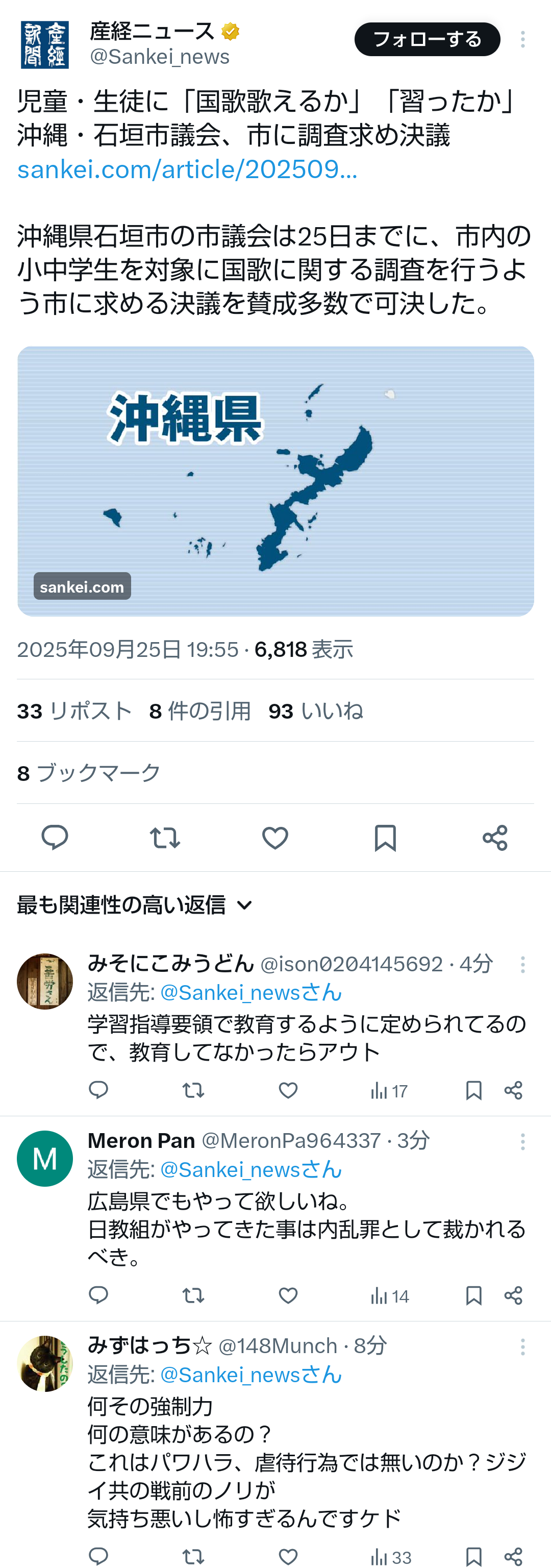View the 93 いいね list
Image resolution: width=551 pixels, height=1568 pixels.
[316, 711]
